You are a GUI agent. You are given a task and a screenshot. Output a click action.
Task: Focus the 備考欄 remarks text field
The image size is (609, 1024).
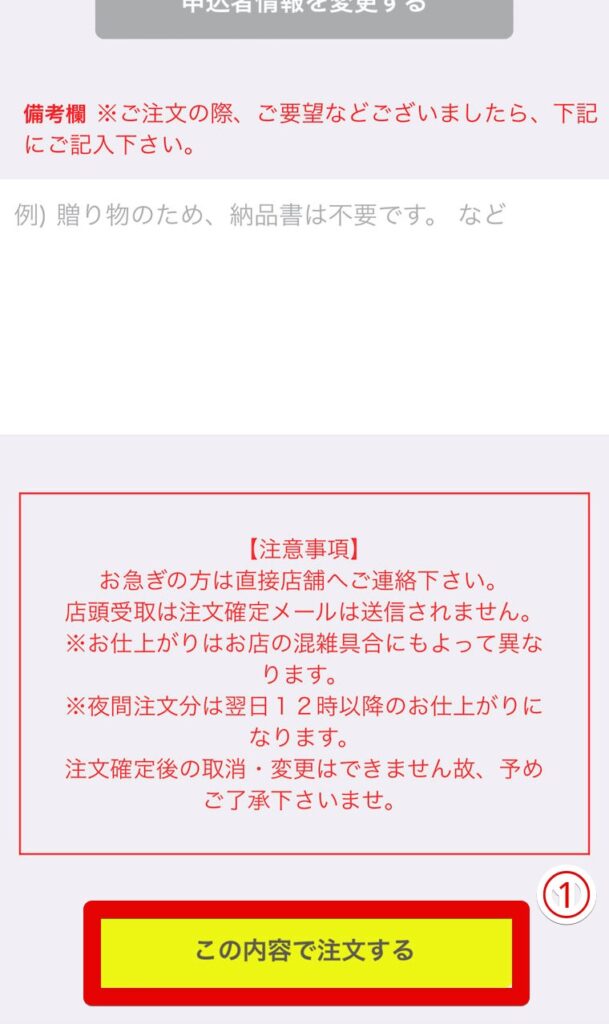point(304,305)
